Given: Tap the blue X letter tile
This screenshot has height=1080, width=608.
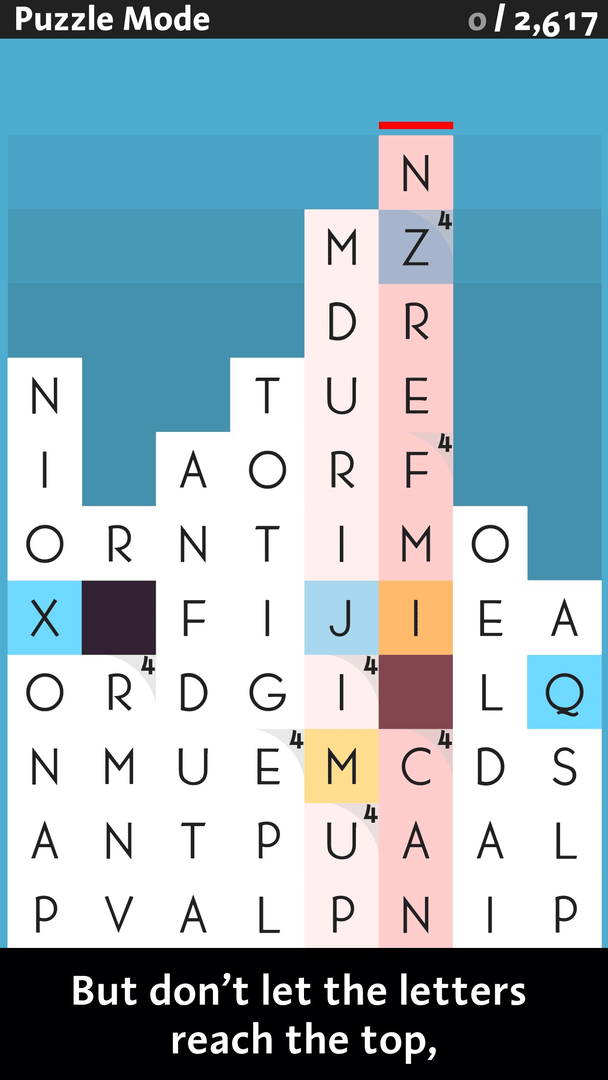Looking at the screenshot, I should (x=44, y=619).
